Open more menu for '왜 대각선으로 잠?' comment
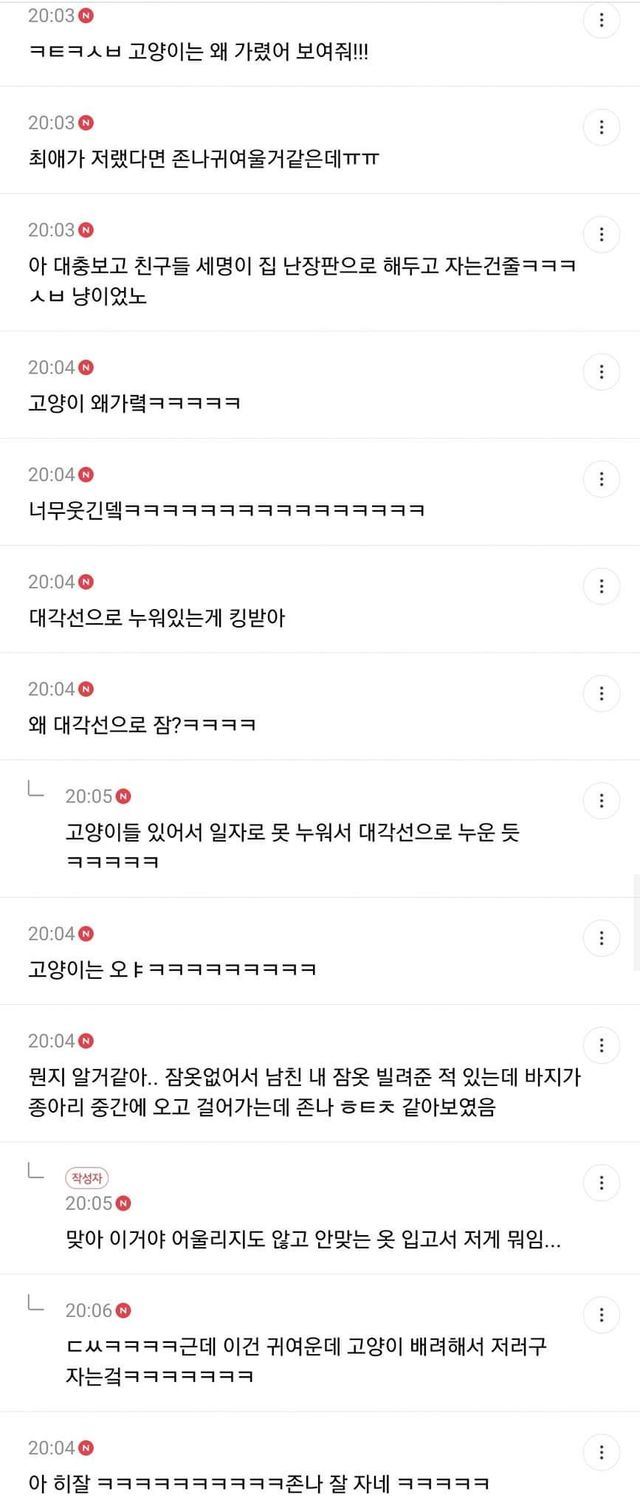Screen dimensions: 640x1512 coord(601,693)
